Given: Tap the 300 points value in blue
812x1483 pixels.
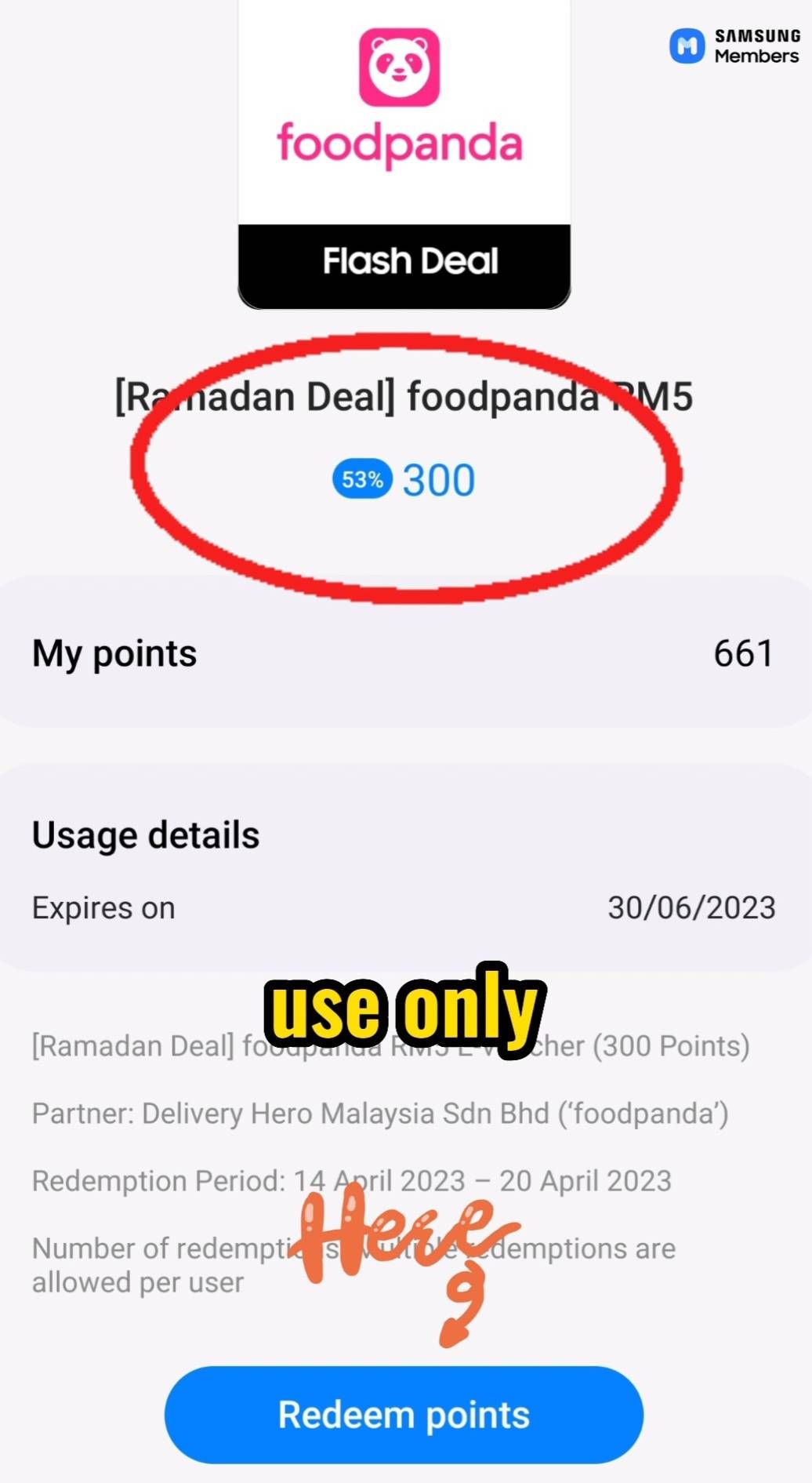Looking at the screenshot, I should pos(437,480).
